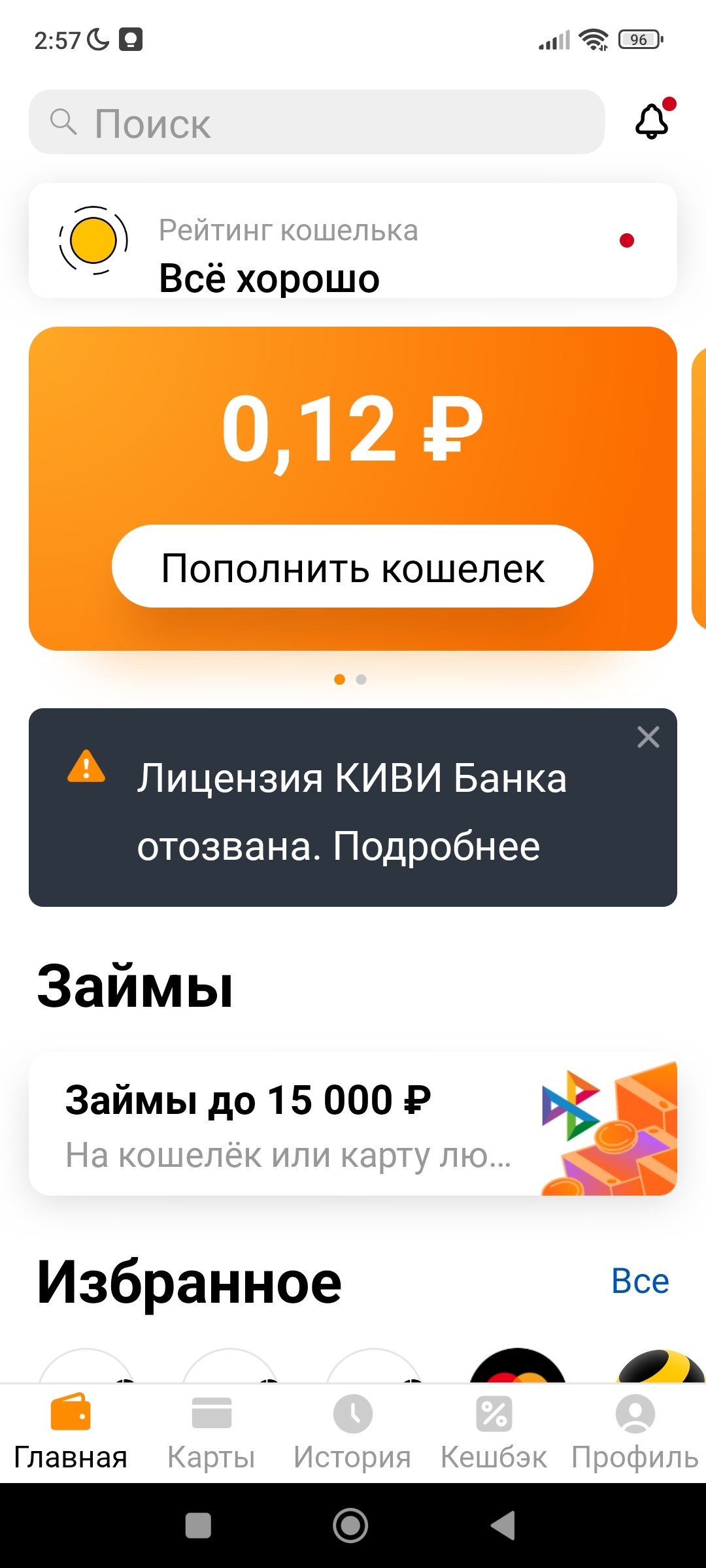Open the Займы до 15 000 ₽ offer
This screenshot has width=706, height=1568.
coord(352,1124)
